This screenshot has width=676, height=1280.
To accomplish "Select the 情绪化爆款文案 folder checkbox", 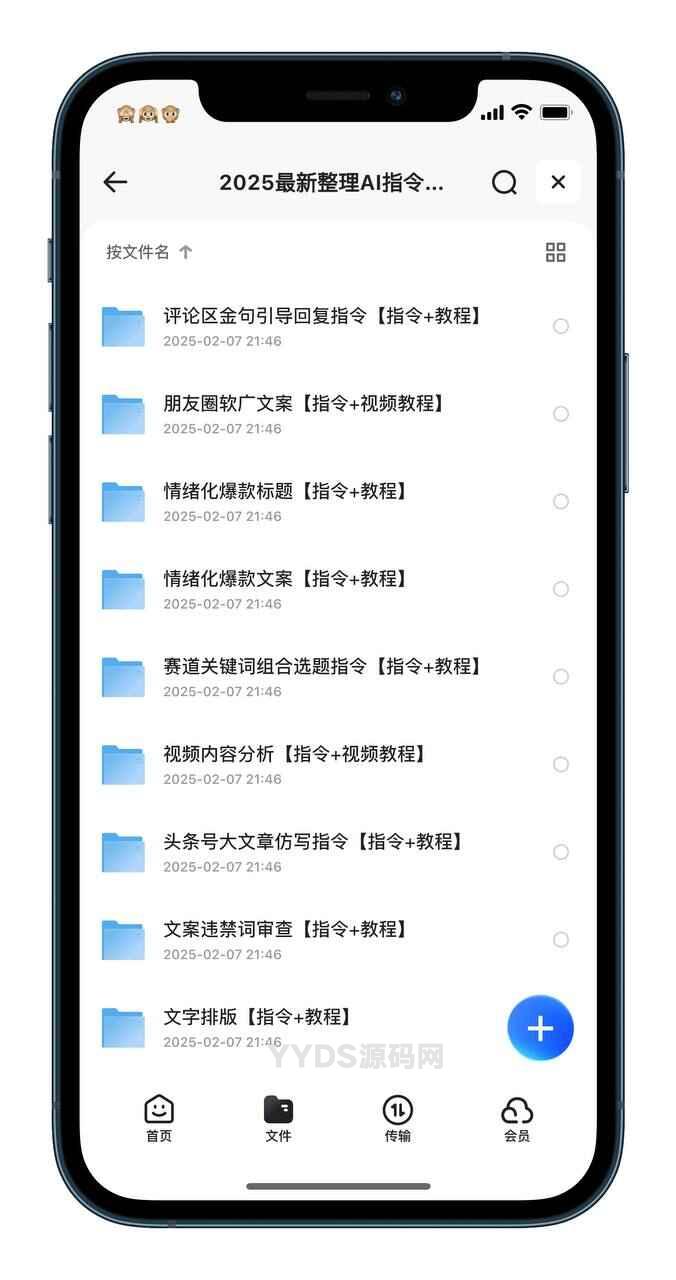I will pyautogui.click(x=561, y=589).
